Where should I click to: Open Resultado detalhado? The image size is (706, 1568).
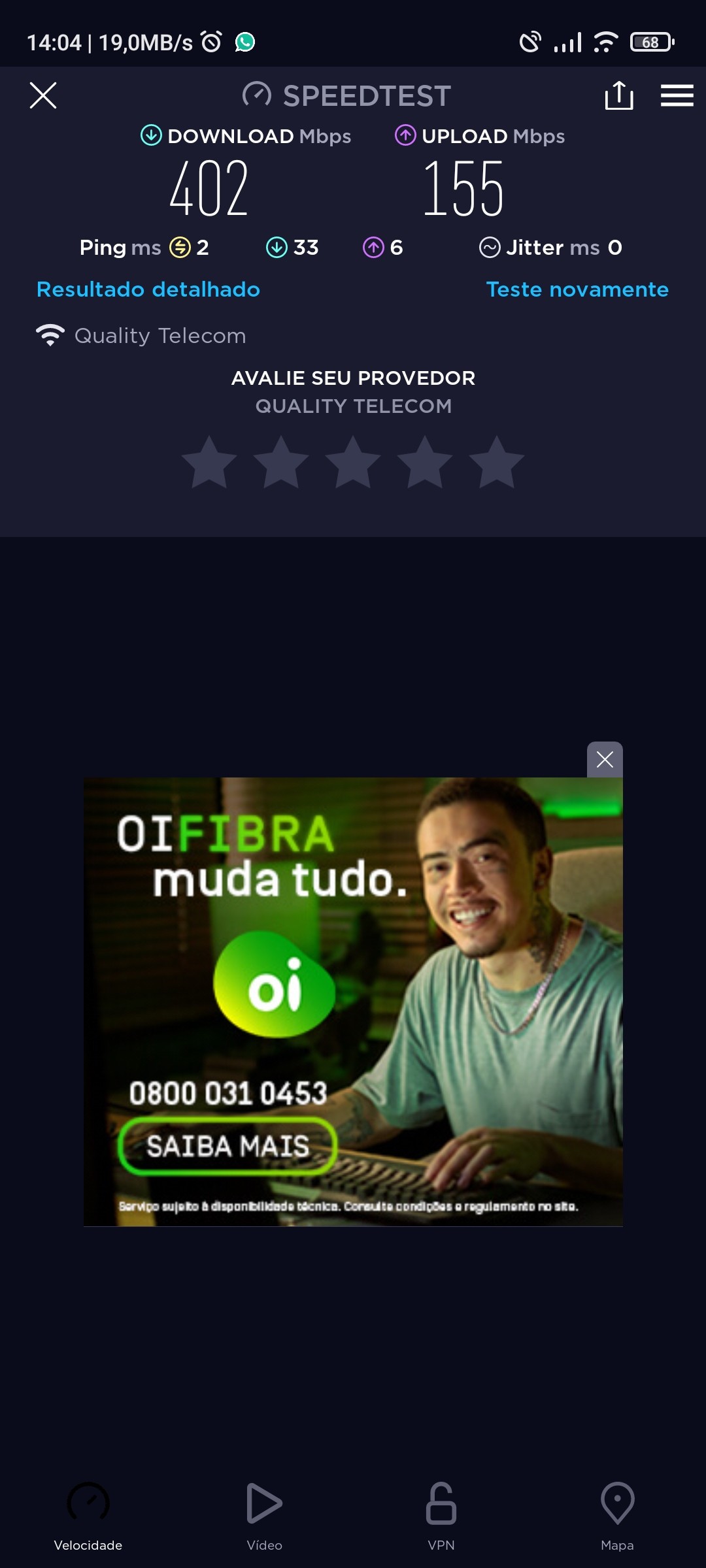148,289
